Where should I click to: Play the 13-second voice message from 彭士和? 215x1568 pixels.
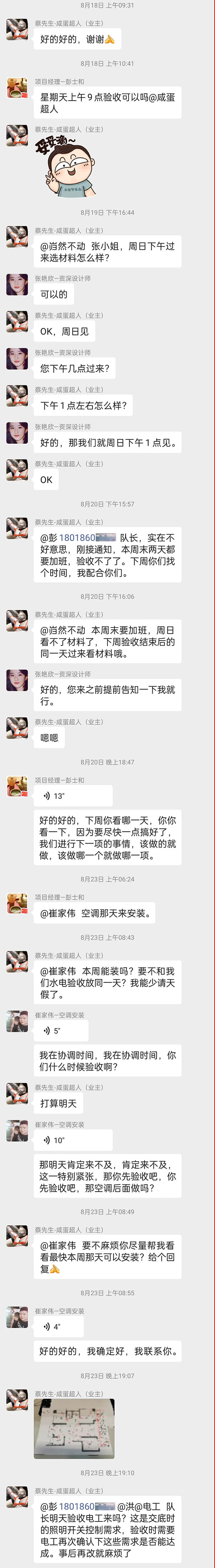(72, 795)
